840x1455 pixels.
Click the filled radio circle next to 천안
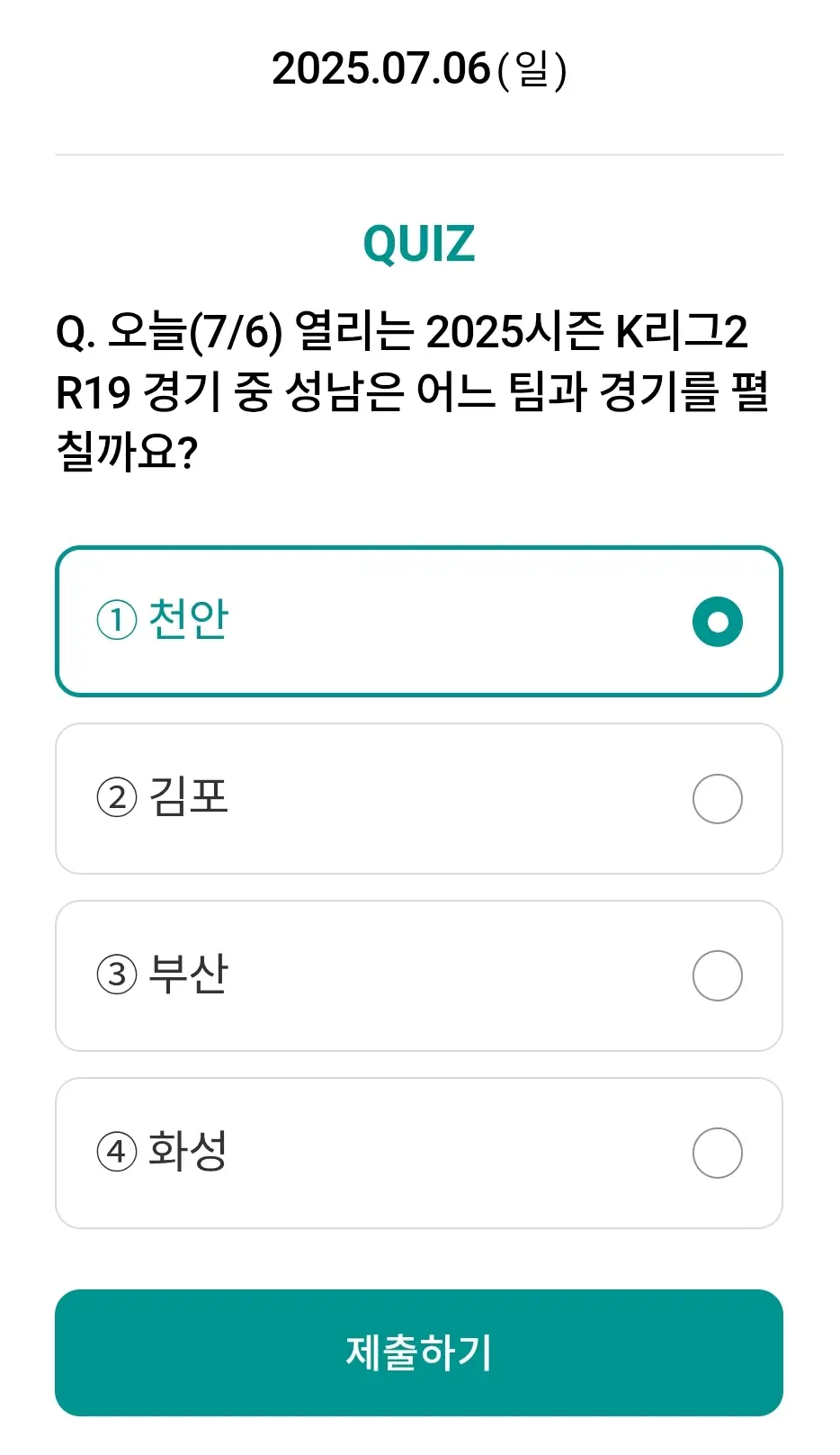717,621
